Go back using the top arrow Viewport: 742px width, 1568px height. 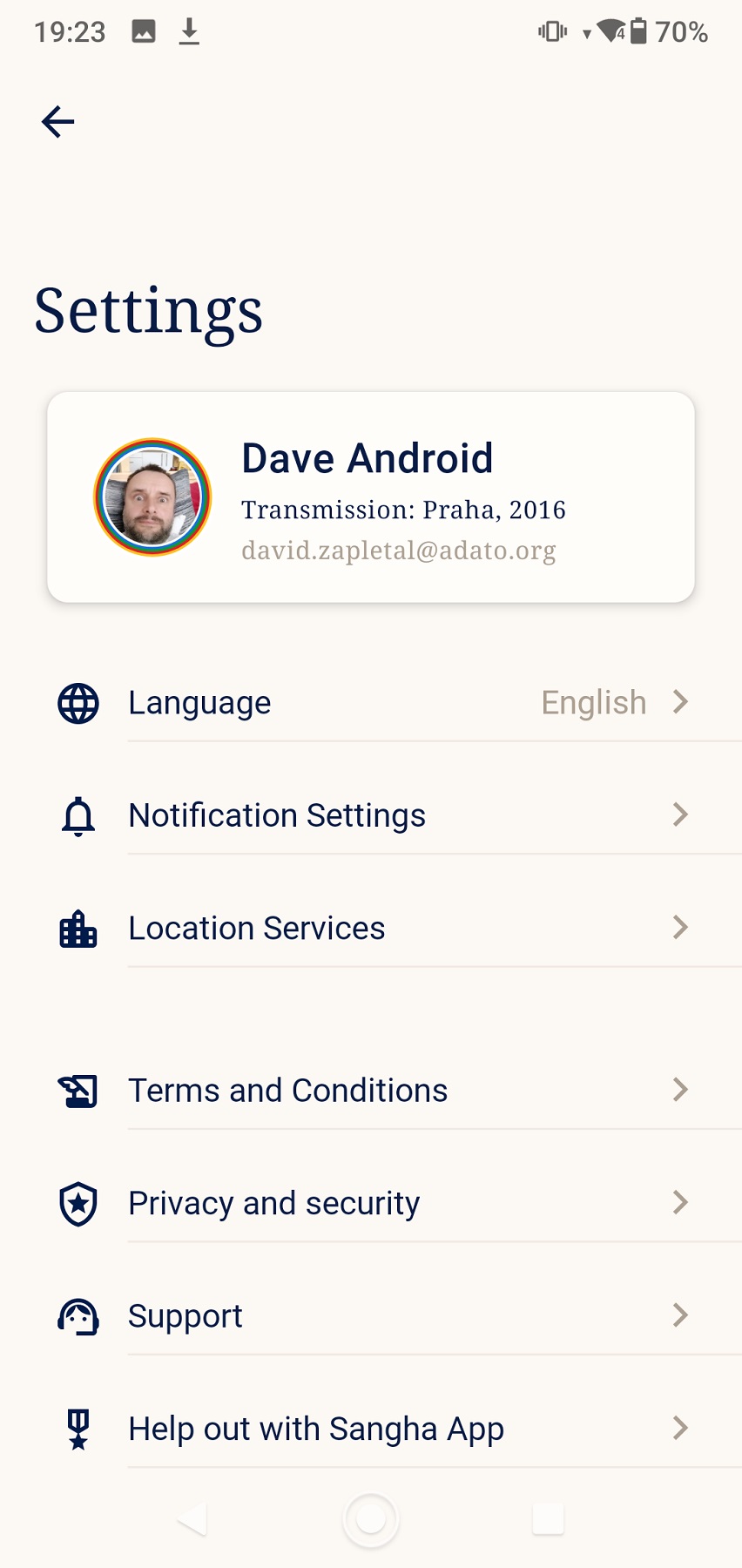click(58, 122)
